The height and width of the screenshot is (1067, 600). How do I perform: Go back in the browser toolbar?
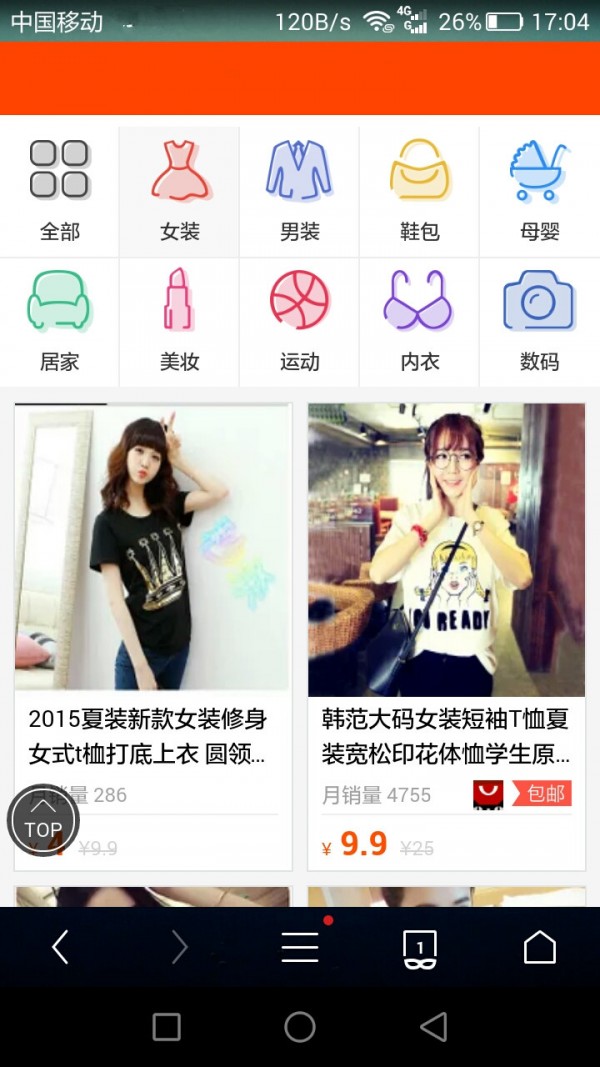pyautogui.click(x=60, y=947)
